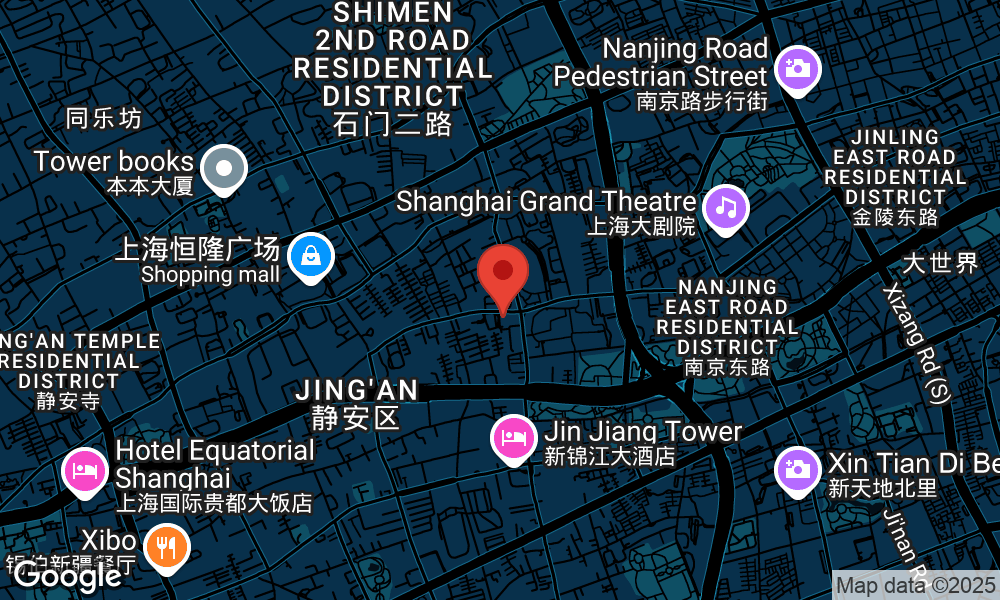1000x600 pixels.
Task: Open the Tower books place marker
Action: (224, 168)
